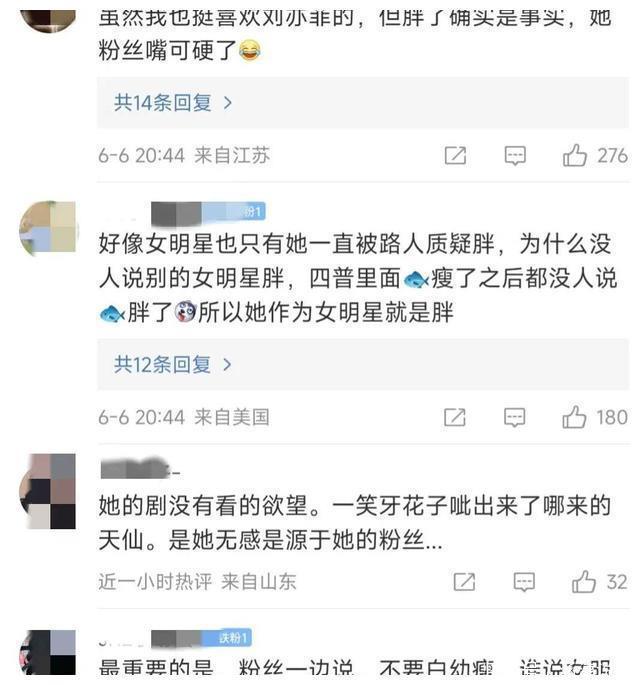Repost the comment from 江苏

(455, 155)
